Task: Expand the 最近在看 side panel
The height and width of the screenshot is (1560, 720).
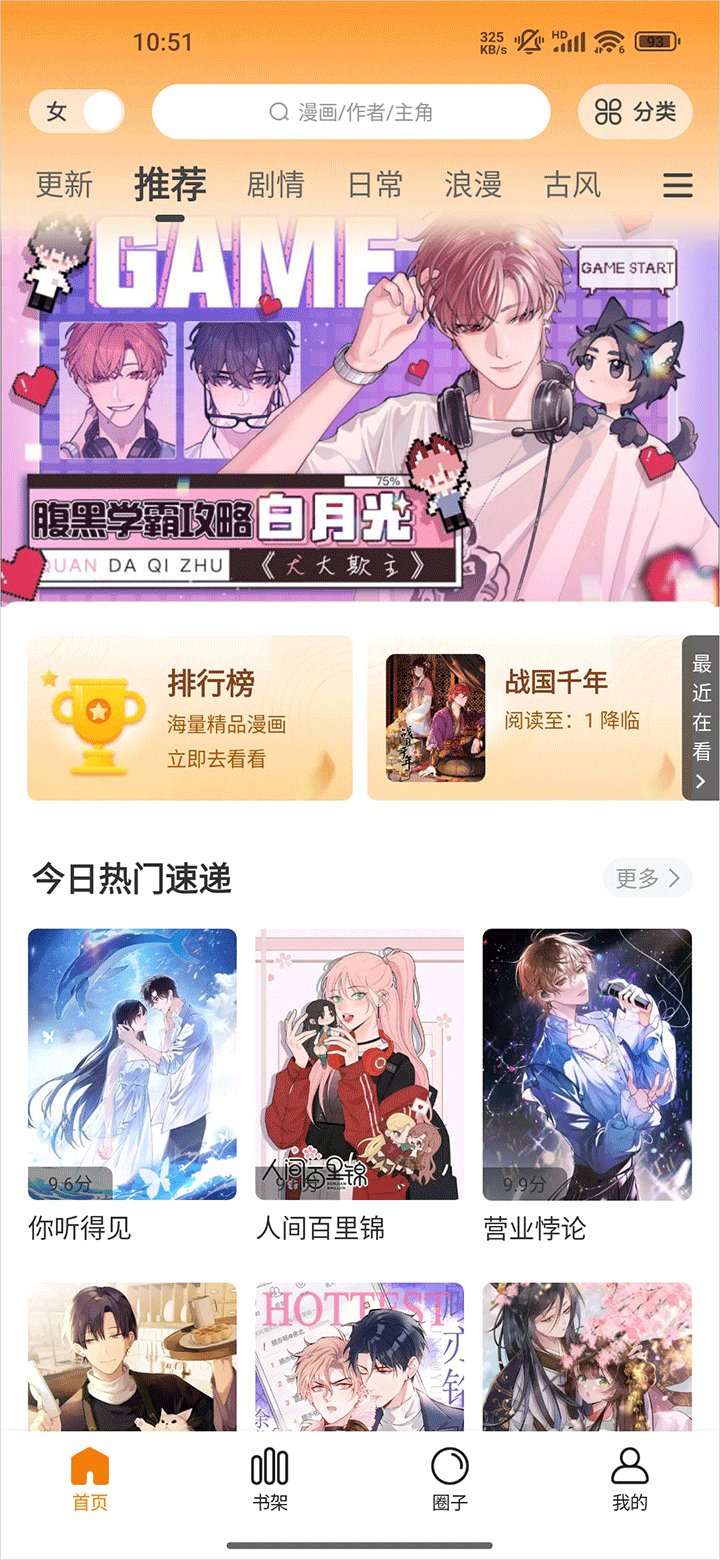Action: (702, 718)
